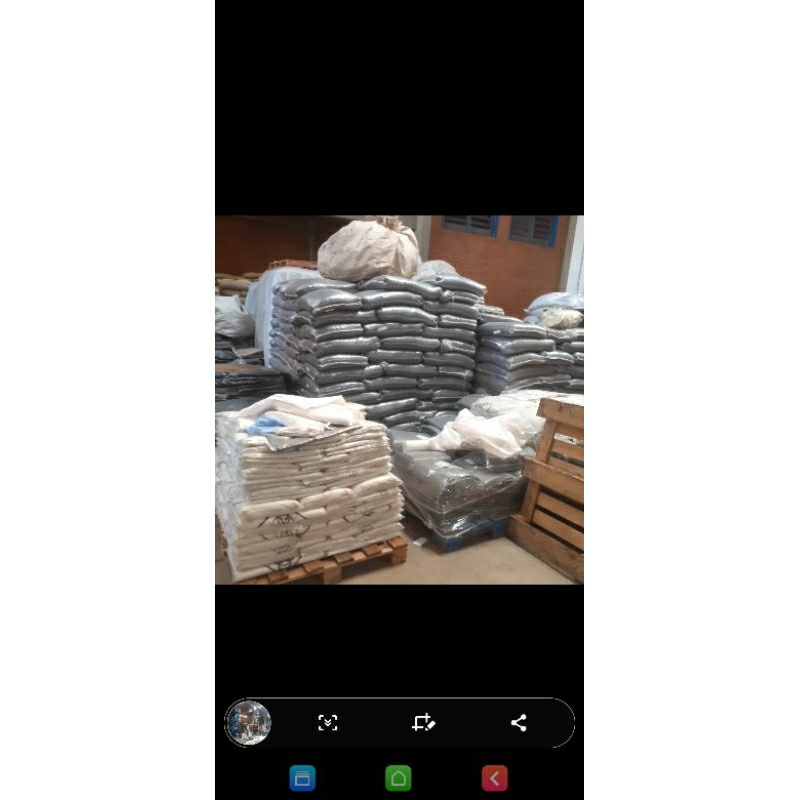This screenshot has height=800, width=800.
Task: Share the captured screenshot
Action: tap(518, 722)
